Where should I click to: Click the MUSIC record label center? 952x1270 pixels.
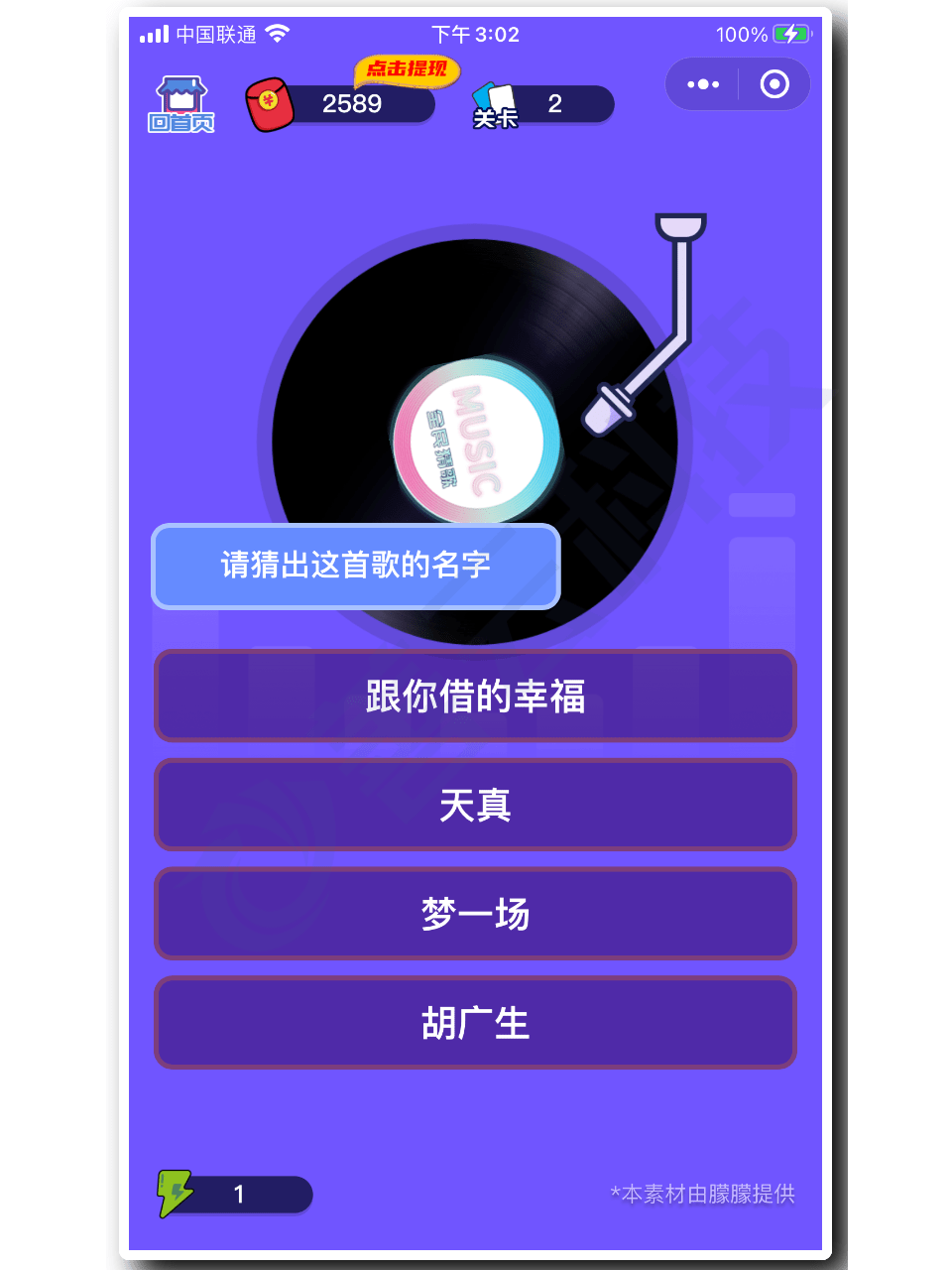point(474,437)
